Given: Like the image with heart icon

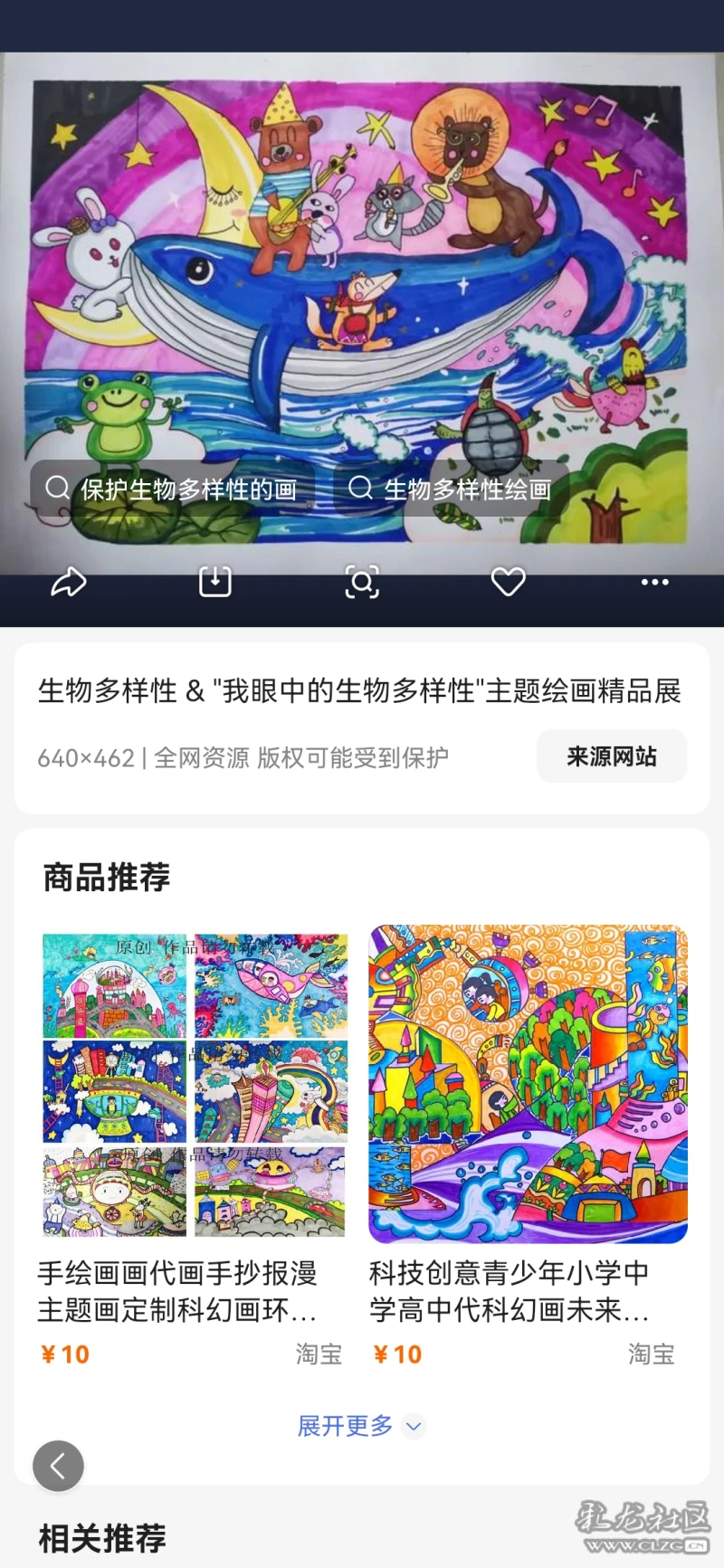Looking at the screenshot, I should [508, 582].
